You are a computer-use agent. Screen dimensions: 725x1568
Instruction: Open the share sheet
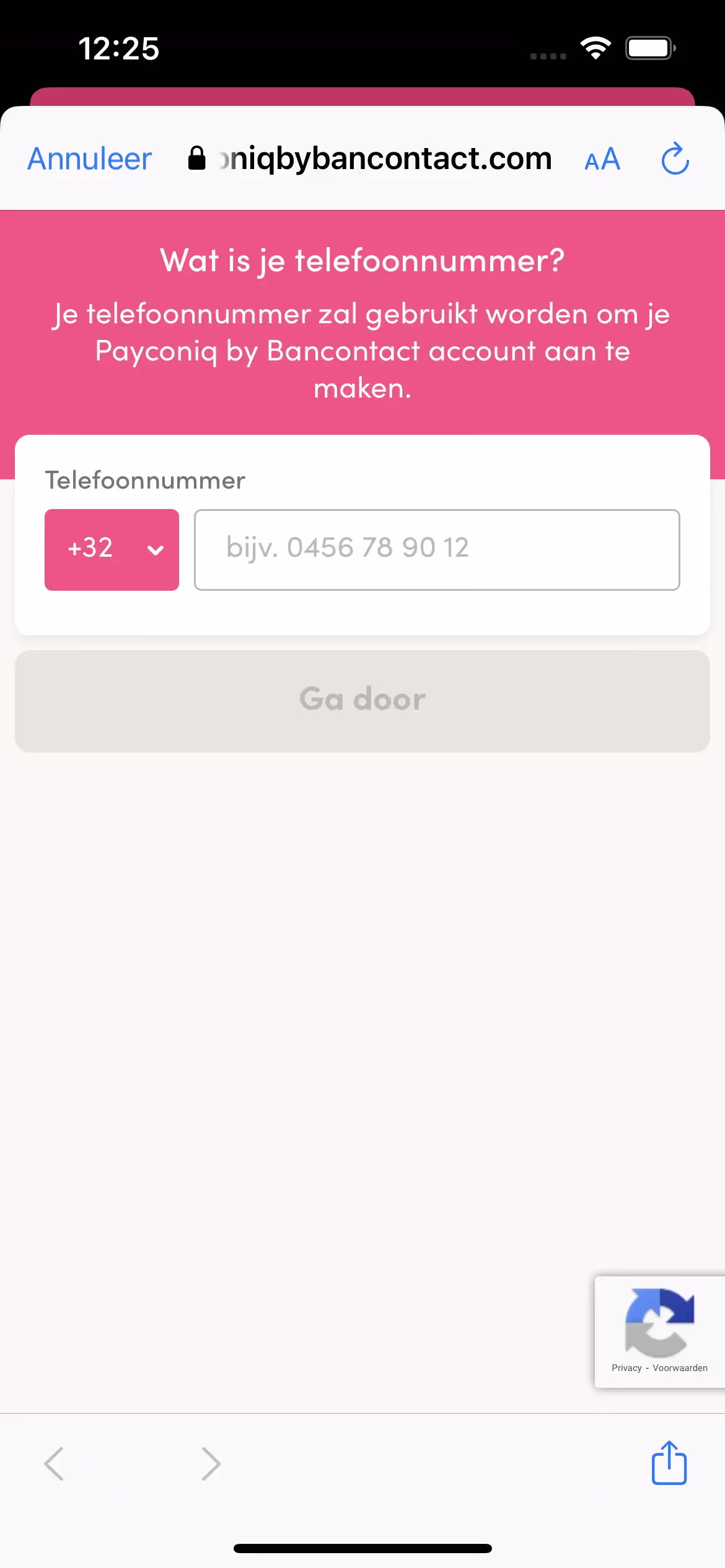[669, 1463]
